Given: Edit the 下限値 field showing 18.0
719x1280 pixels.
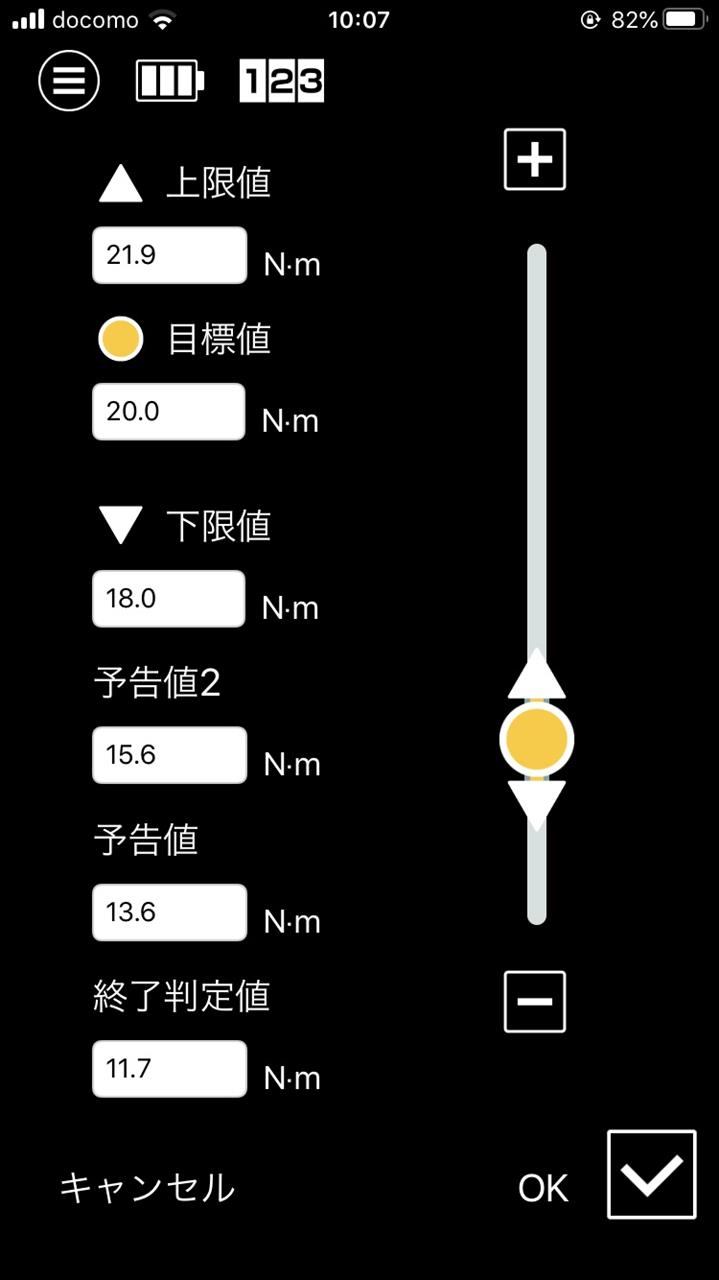Looking at the screenshot, I should tap(169, 599).
